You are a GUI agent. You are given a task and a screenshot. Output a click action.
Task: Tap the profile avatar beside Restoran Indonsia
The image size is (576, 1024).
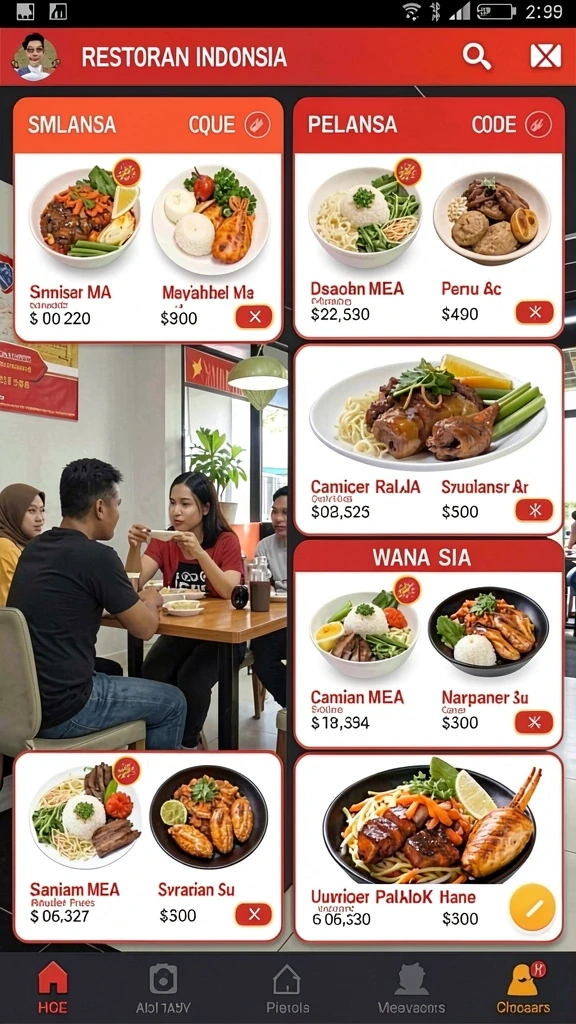(x=35, y=57)
